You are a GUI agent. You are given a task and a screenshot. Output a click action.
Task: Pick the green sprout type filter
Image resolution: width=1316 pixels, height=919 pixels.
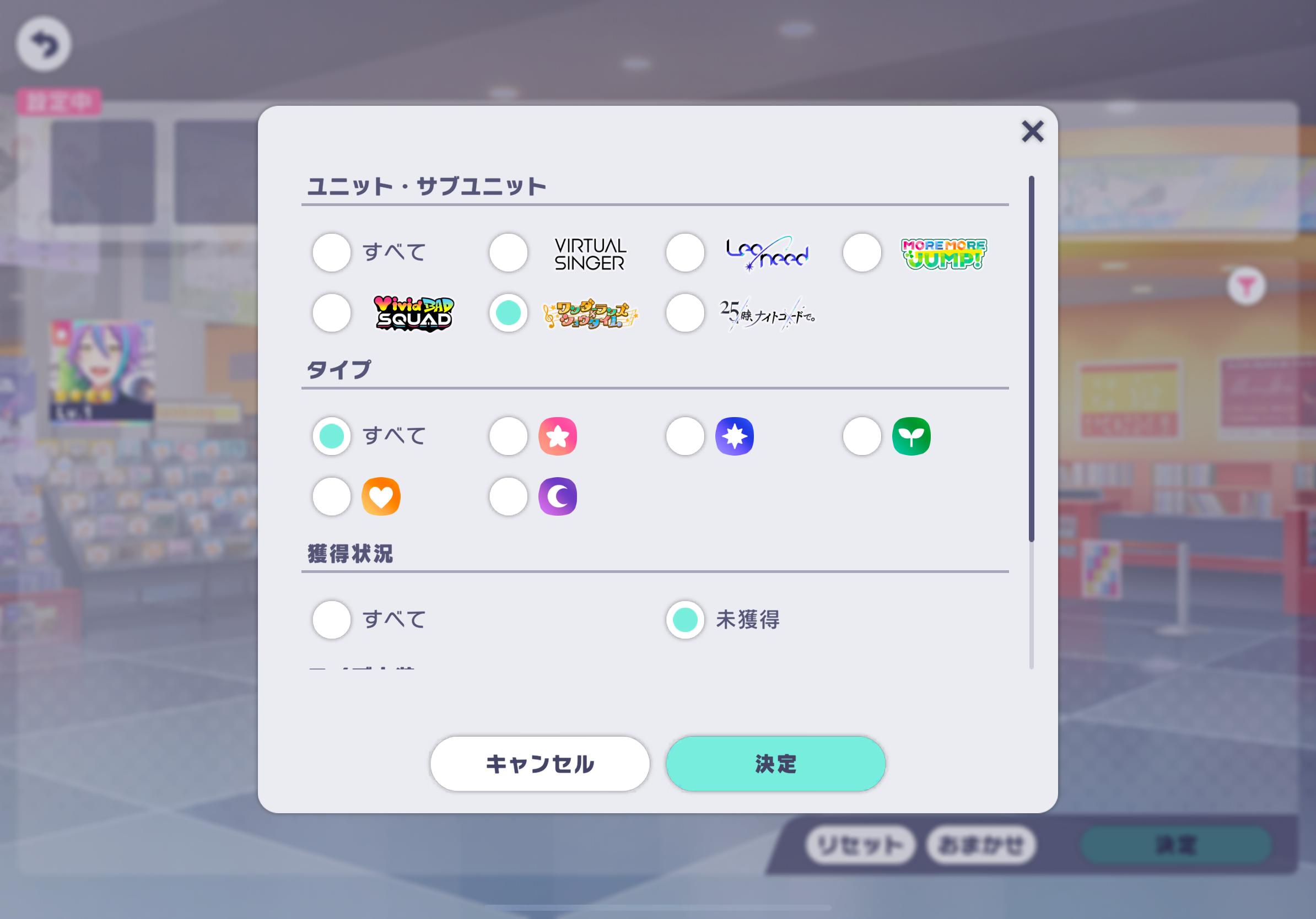(x=861, y=436)
